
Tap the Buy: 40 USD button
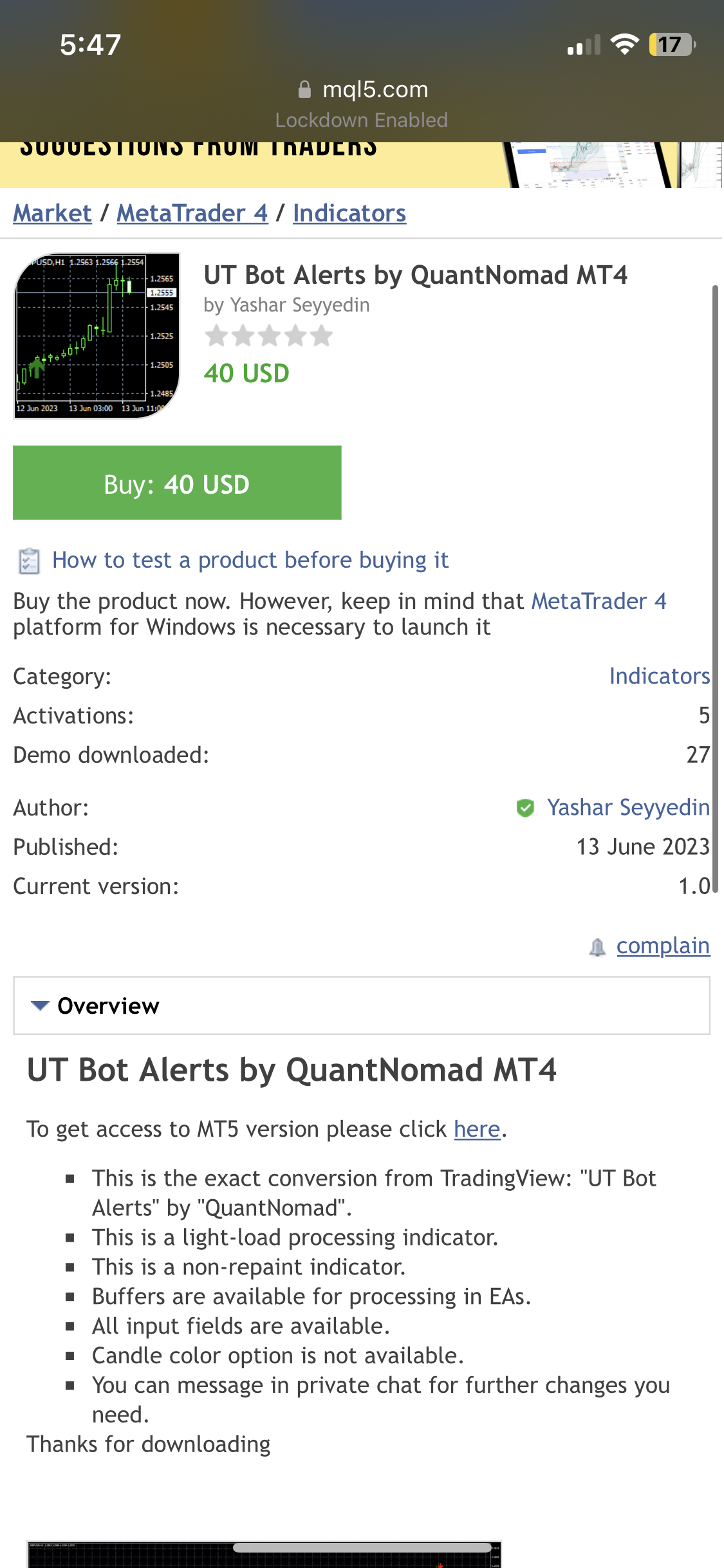pyautogui.click(x=177, y=483)
